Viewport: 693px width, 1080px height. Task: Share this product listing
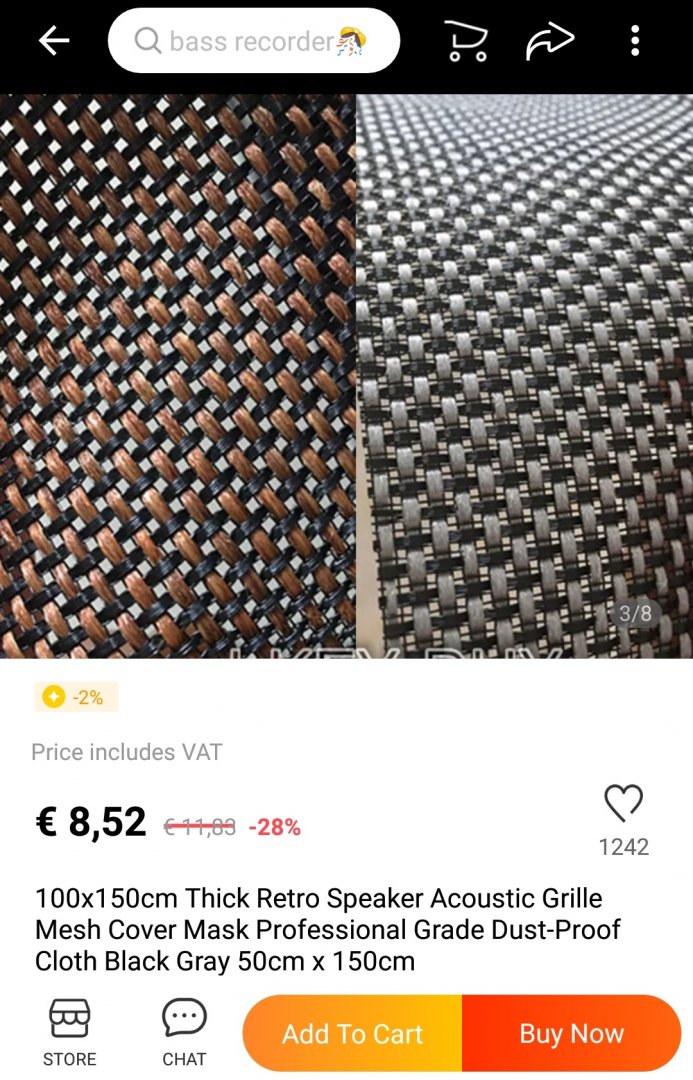point(550,41)
